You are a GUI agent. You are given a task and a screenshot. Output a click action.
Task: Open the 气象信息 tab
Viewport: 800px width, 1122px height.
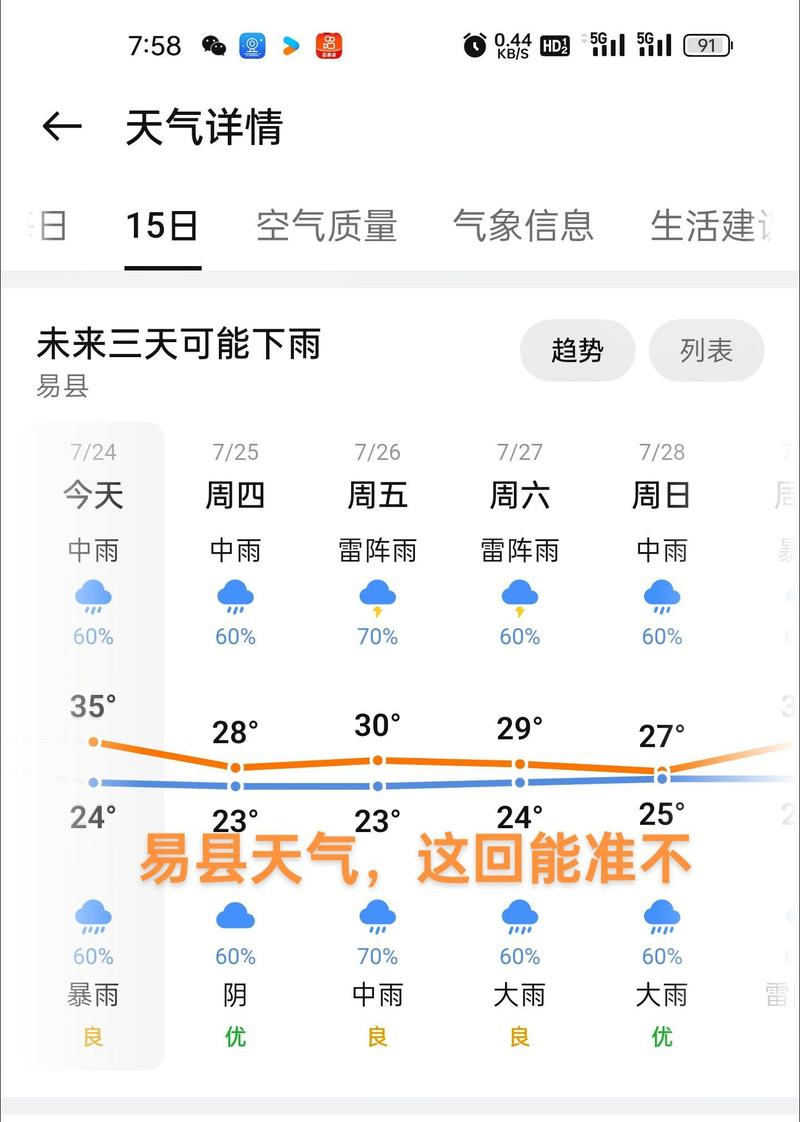524,228
